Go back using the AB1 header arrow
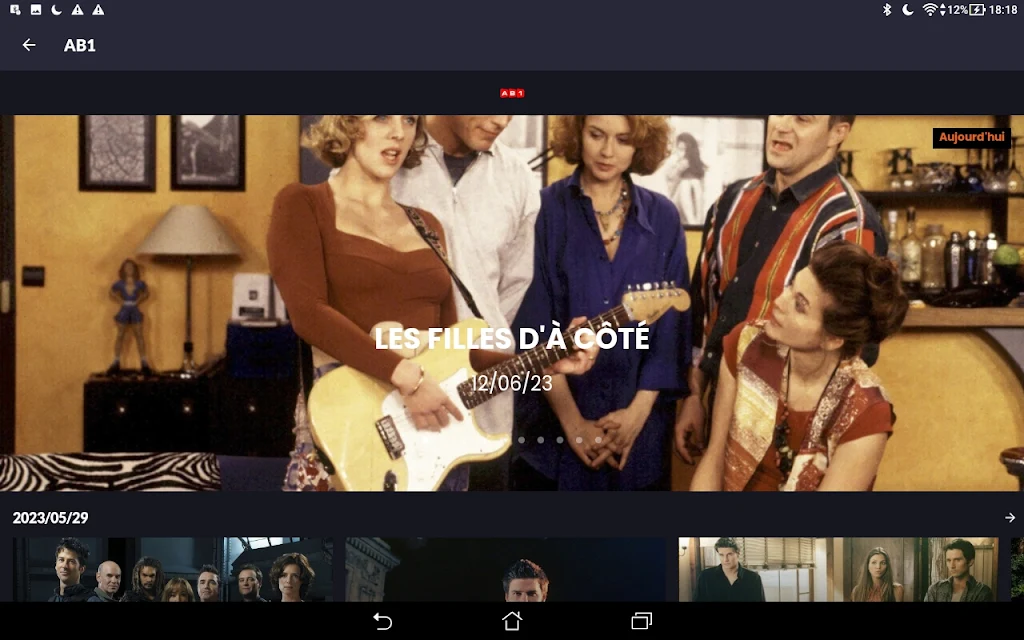 point(29,45)
